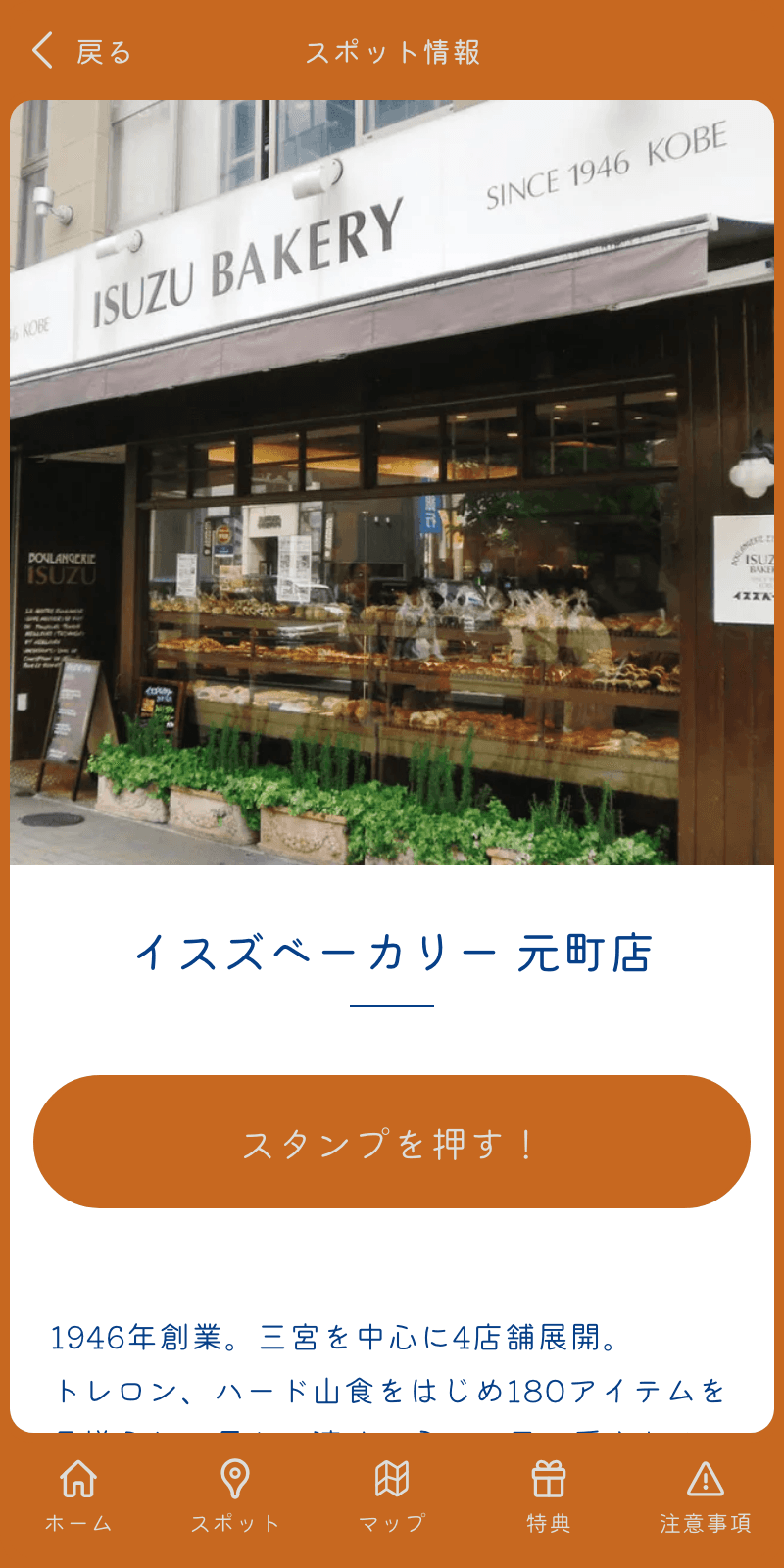Tap the スタンプを押す！ stamp button

[x=392, y=1142]
